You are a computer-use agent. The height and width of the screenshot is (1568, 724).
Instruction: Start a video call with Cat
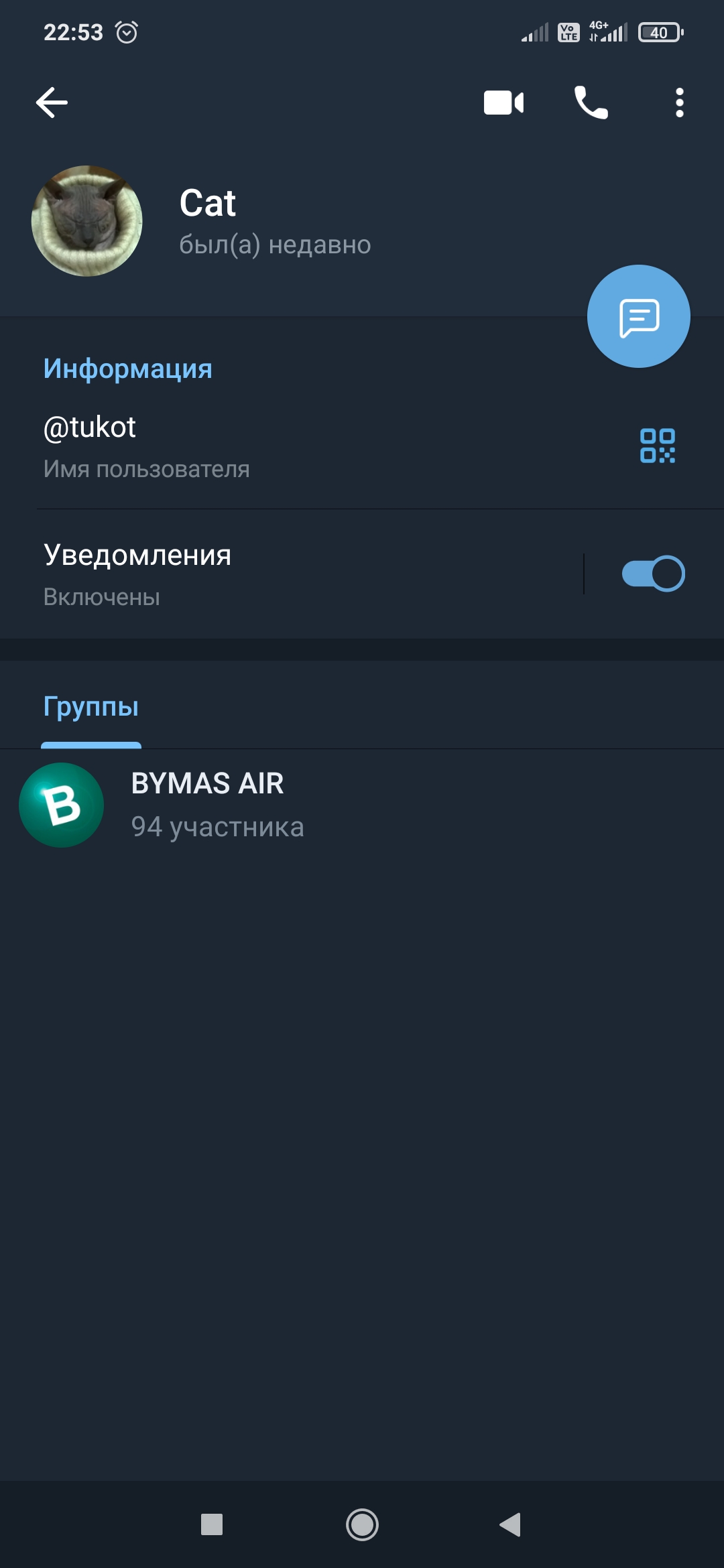(503, 103)
